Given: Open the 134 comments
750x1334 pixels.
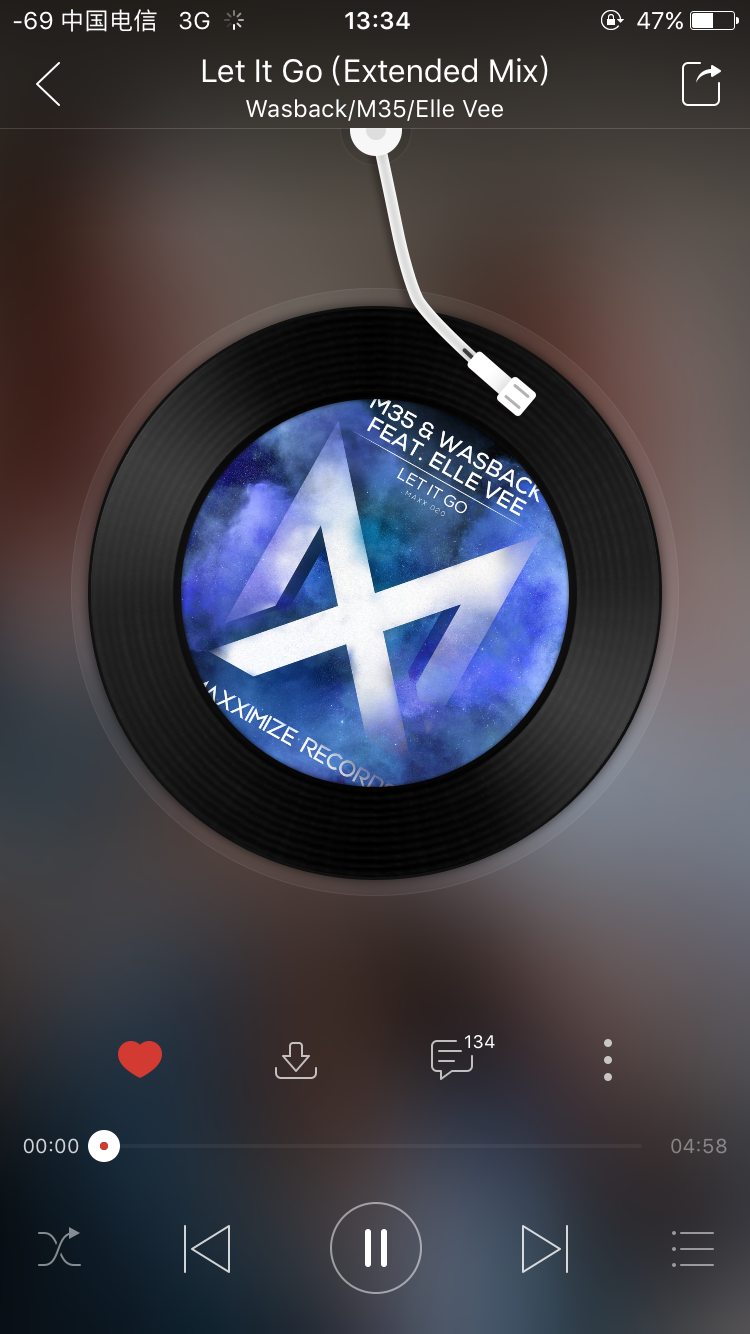Looking at the screenshot, I should pyautogui.click(x=461, y=1057).
